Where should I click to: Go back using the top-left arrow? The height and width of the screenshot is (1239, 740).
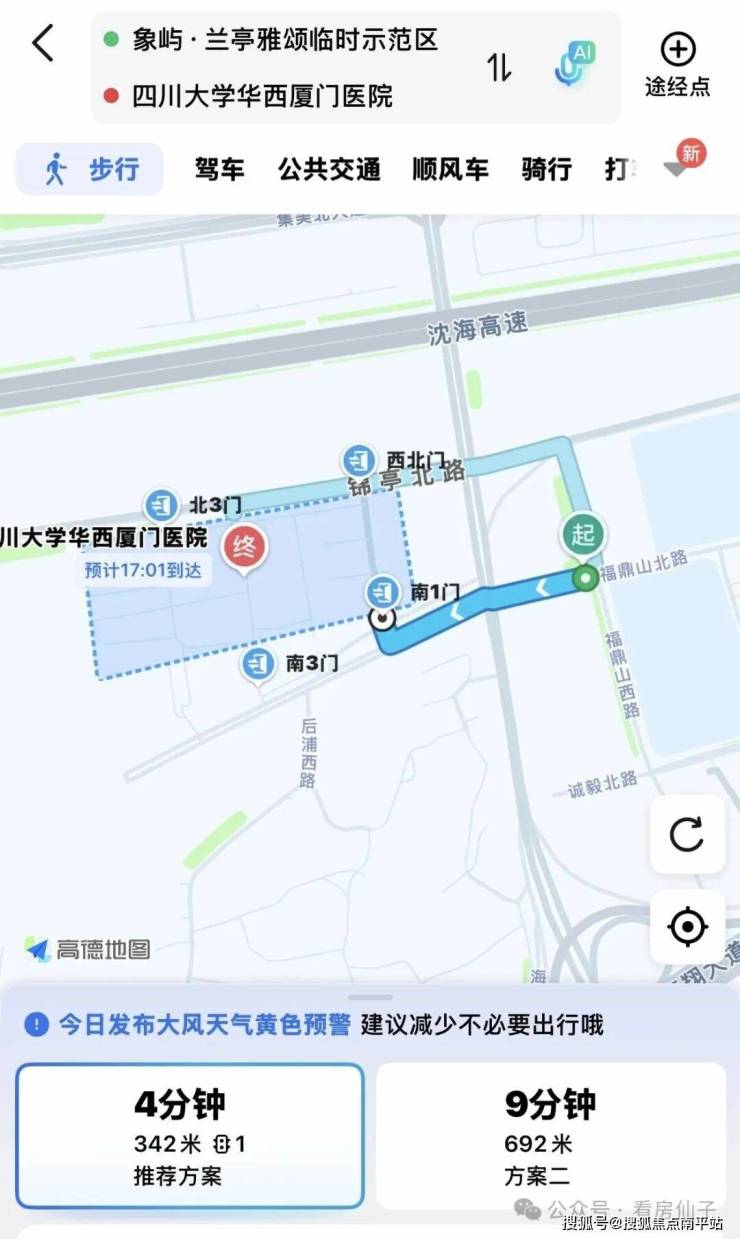42,44
